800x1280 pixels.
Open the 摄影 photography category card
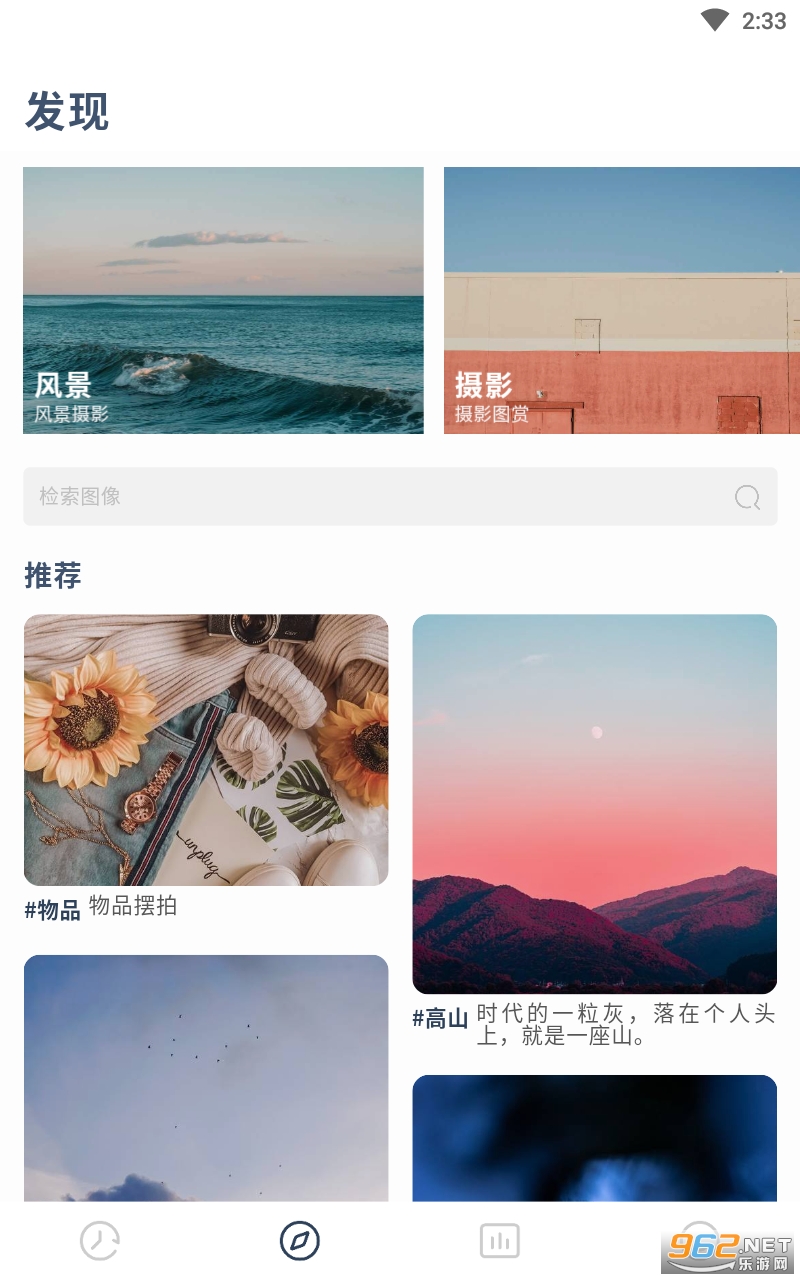(622, 300)
